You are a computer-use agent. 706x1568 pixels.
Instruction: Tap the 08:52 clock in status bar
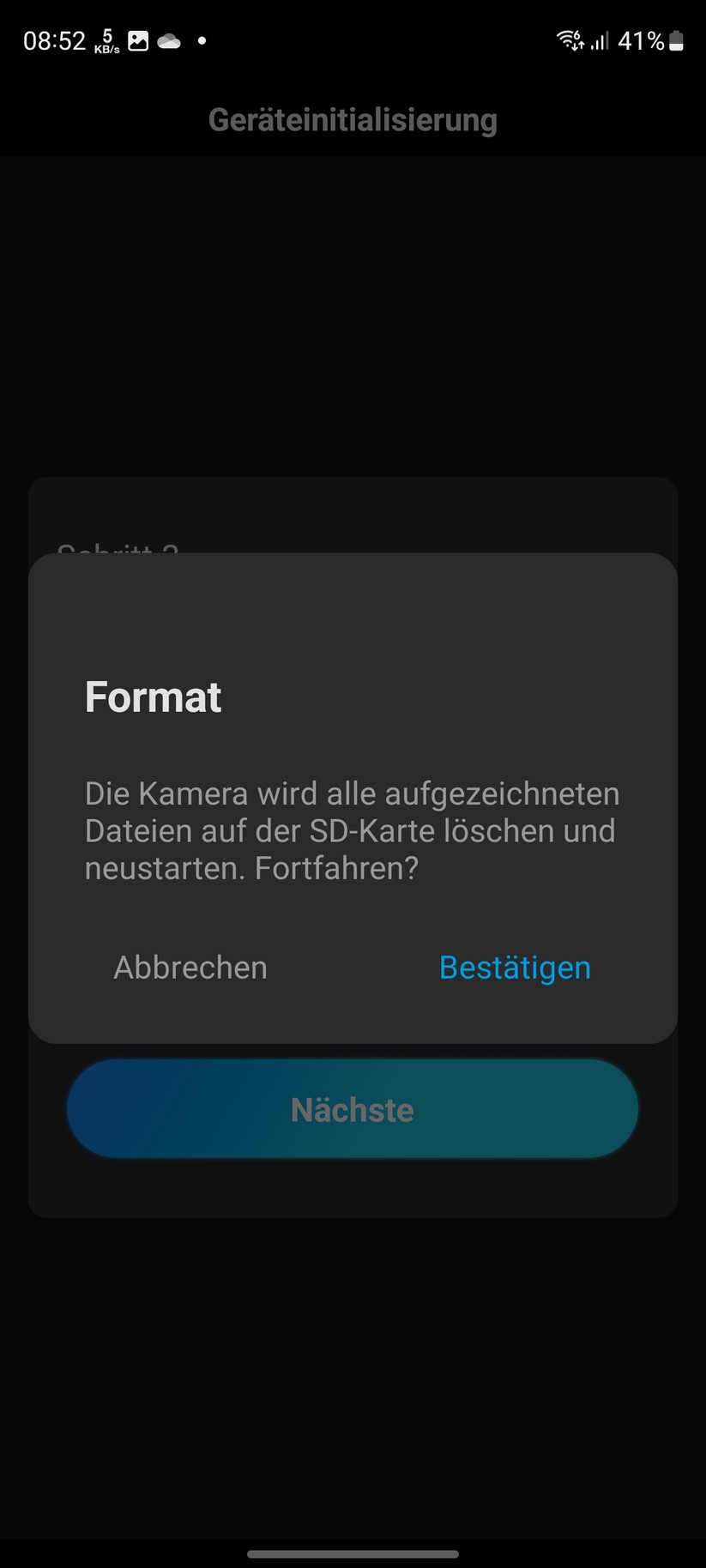coord(55,39)
